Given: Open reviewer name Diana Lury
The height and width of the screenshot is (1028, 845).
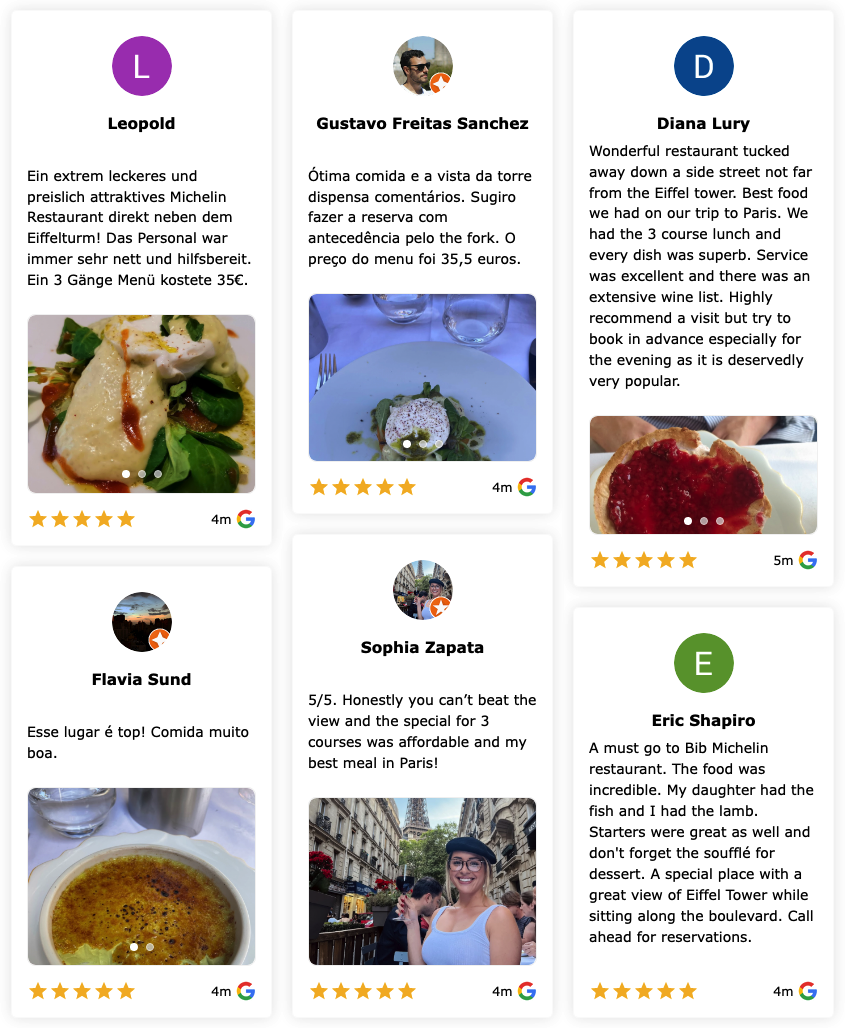Looking at the screenshot, I should click(703, 124).
